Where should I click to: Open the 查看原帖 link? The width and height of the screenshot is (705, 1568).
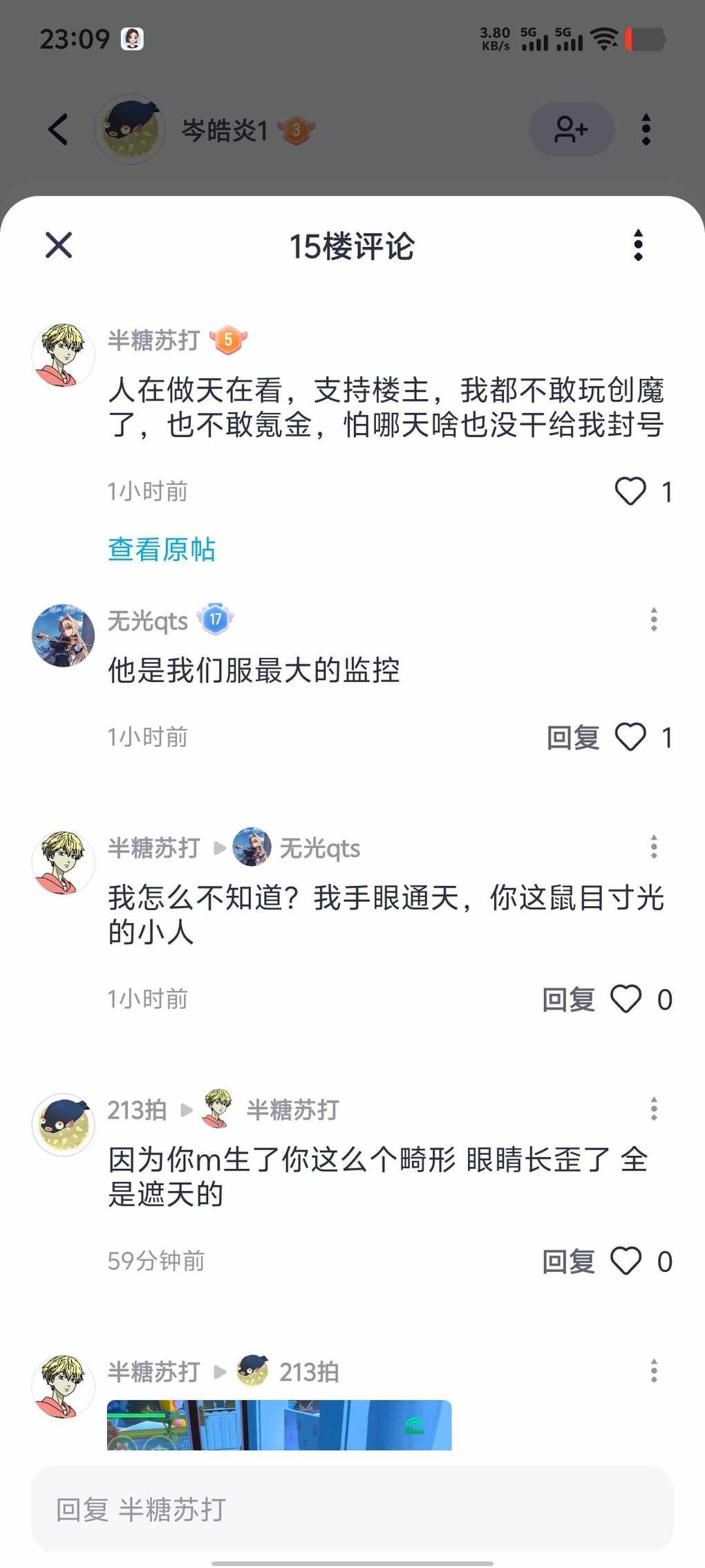pos(162,550)
